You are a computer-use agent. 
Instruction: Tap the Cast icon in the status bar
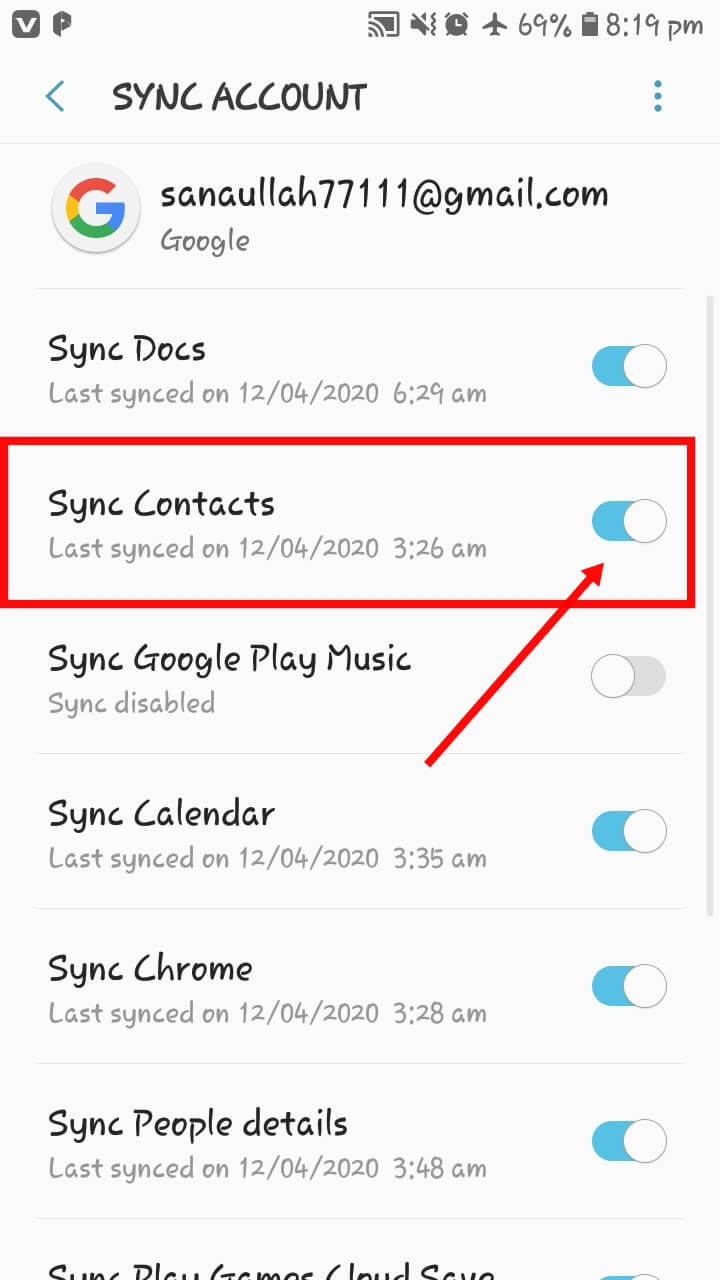pyautogui.click(x=382, y=25)
